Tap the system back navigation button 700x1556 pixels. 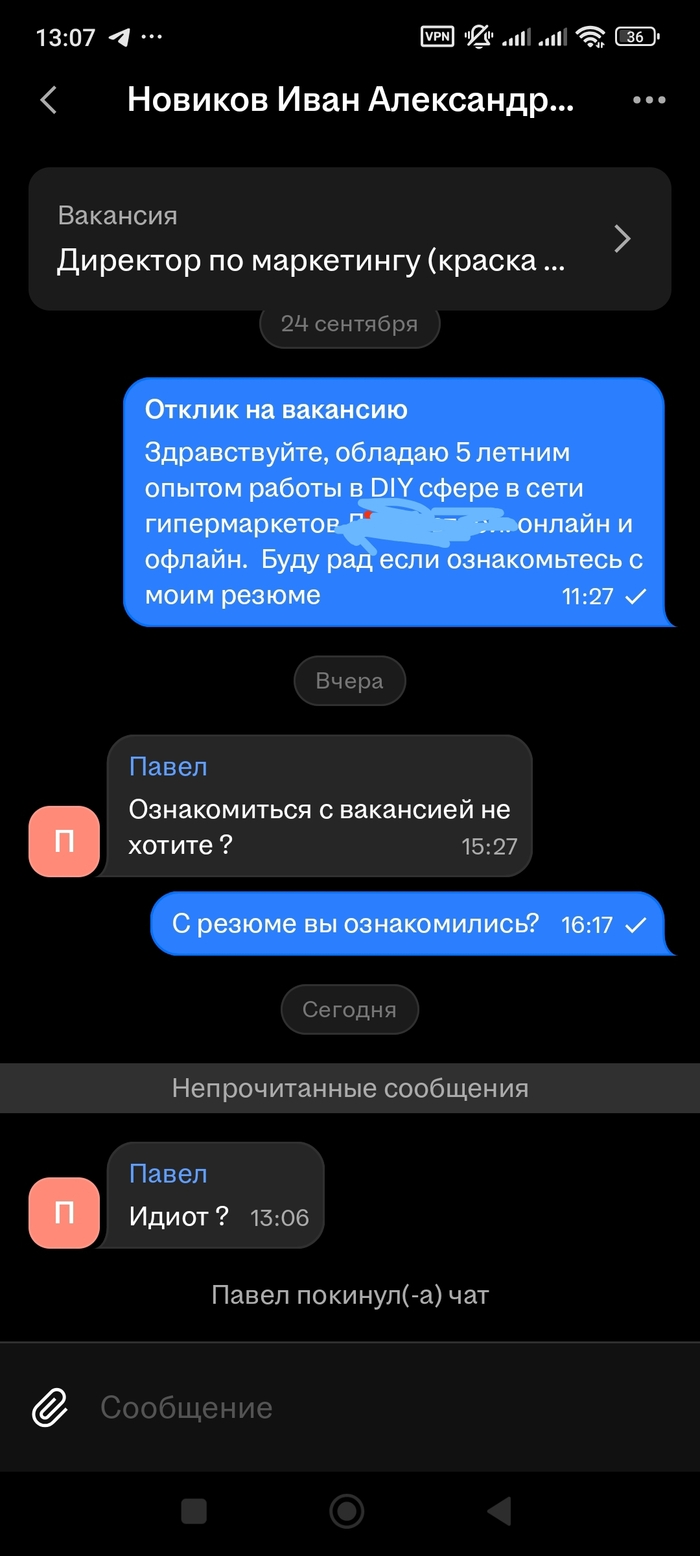click(x=498, y=1510)
